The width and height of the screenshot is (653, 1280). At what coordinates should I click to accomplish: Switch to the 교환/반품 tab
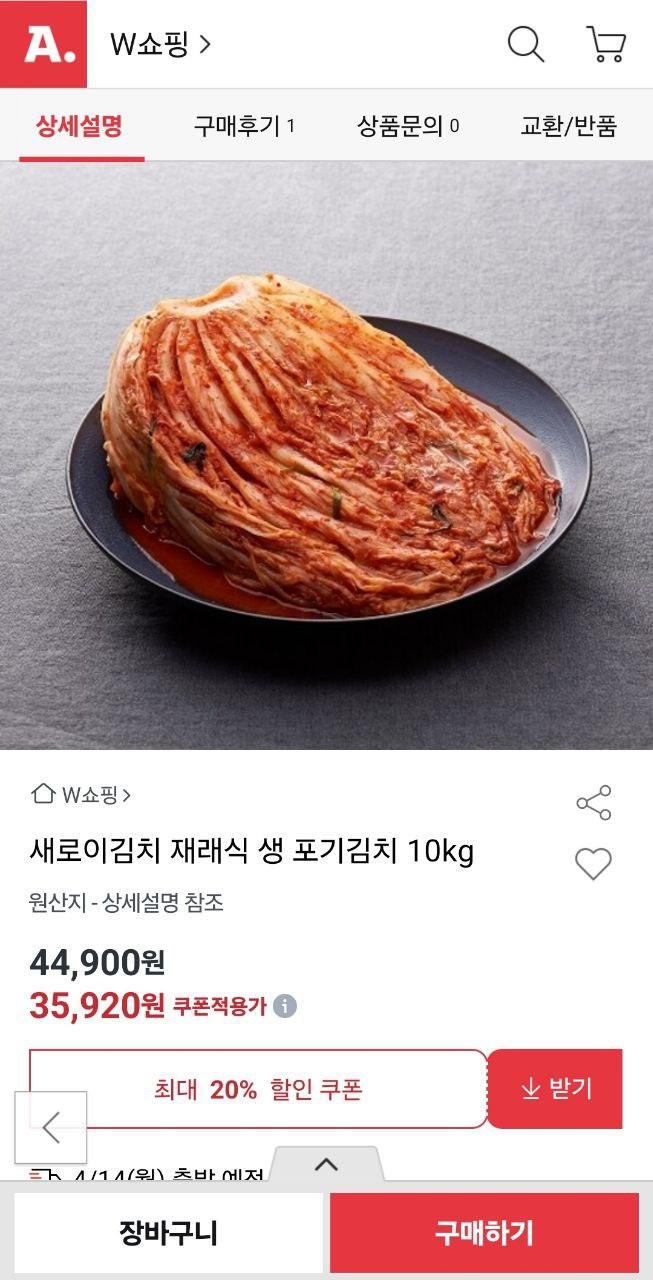coord(568,126)
